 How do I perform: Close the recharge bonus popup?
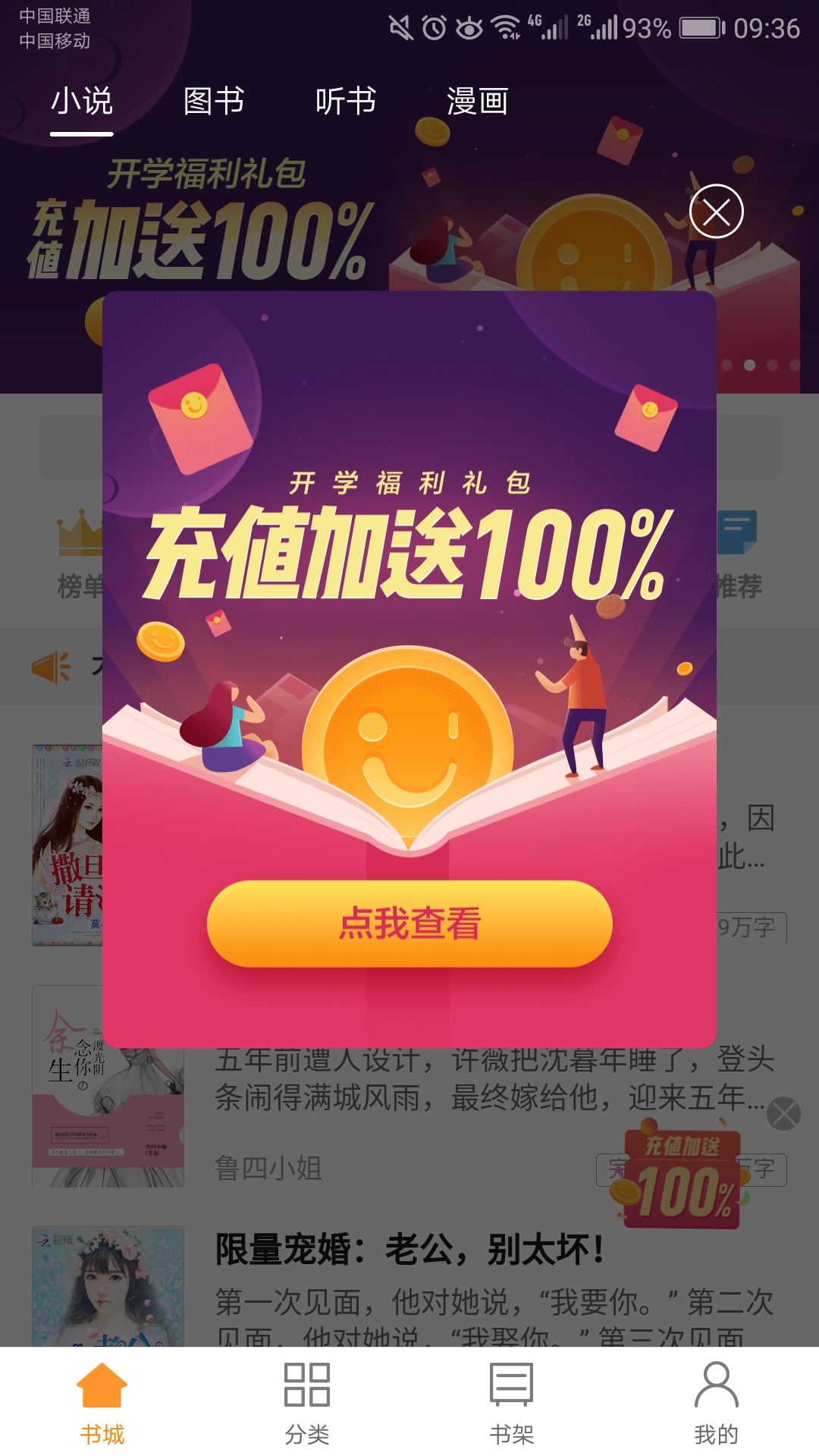pos(716,212)
